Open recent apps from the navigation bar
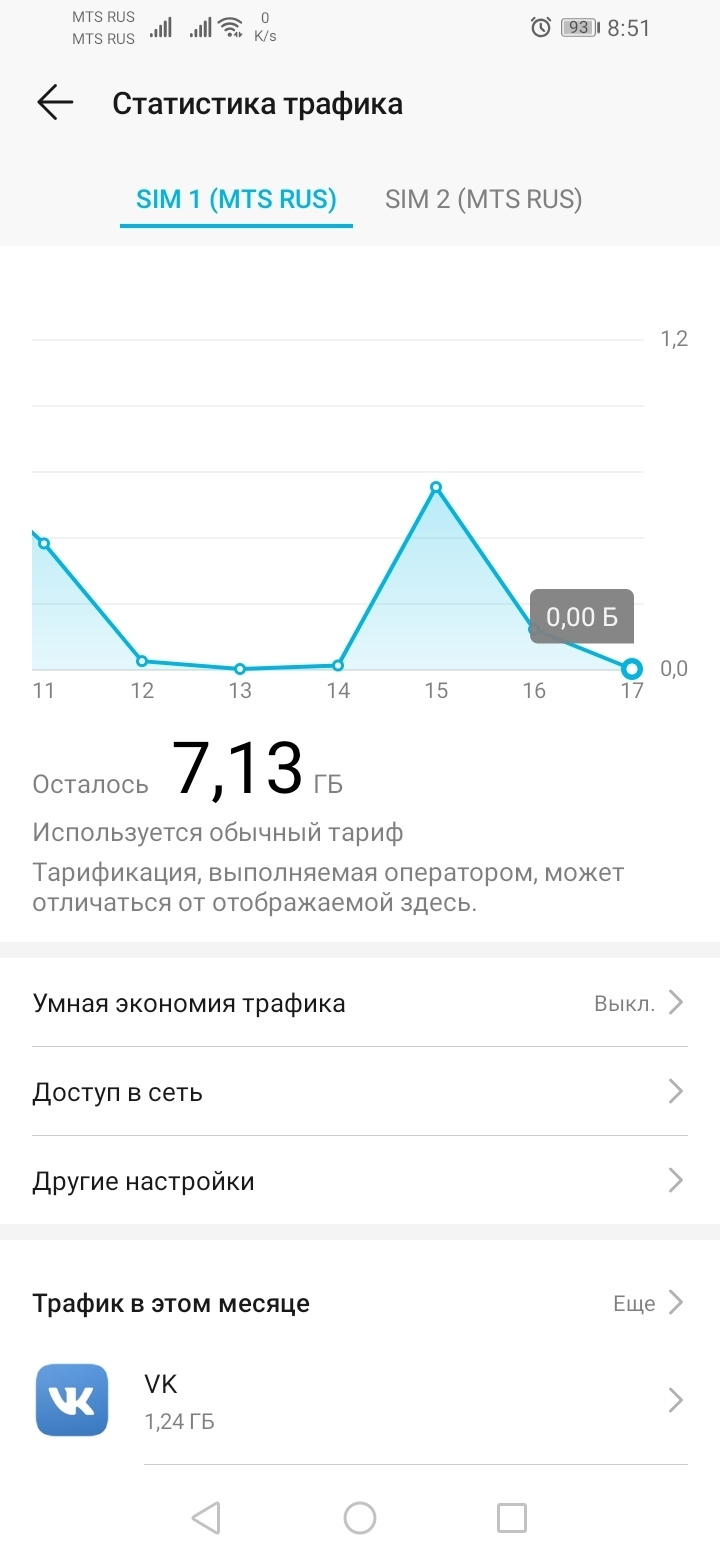This screenshot has height=1560, width=720. (511, 1518)
